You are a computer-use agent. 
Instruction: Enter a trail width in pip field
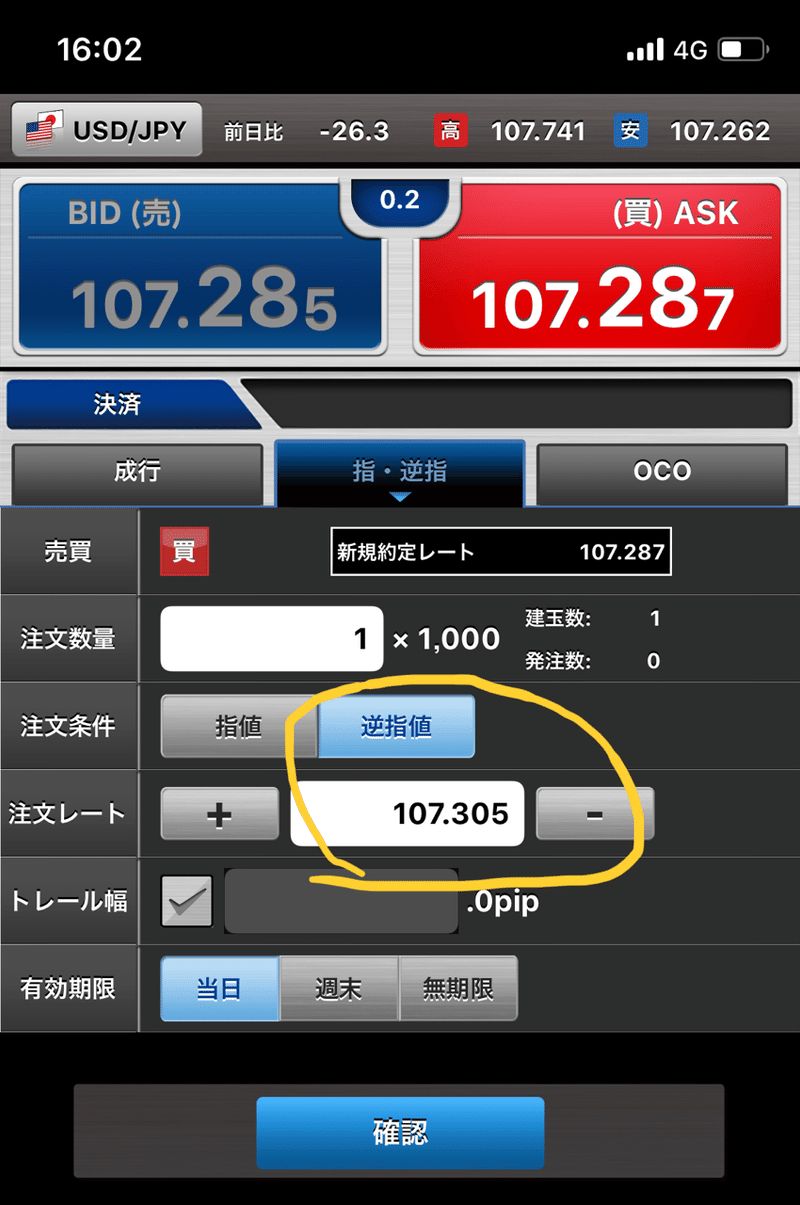click(341, 901)
